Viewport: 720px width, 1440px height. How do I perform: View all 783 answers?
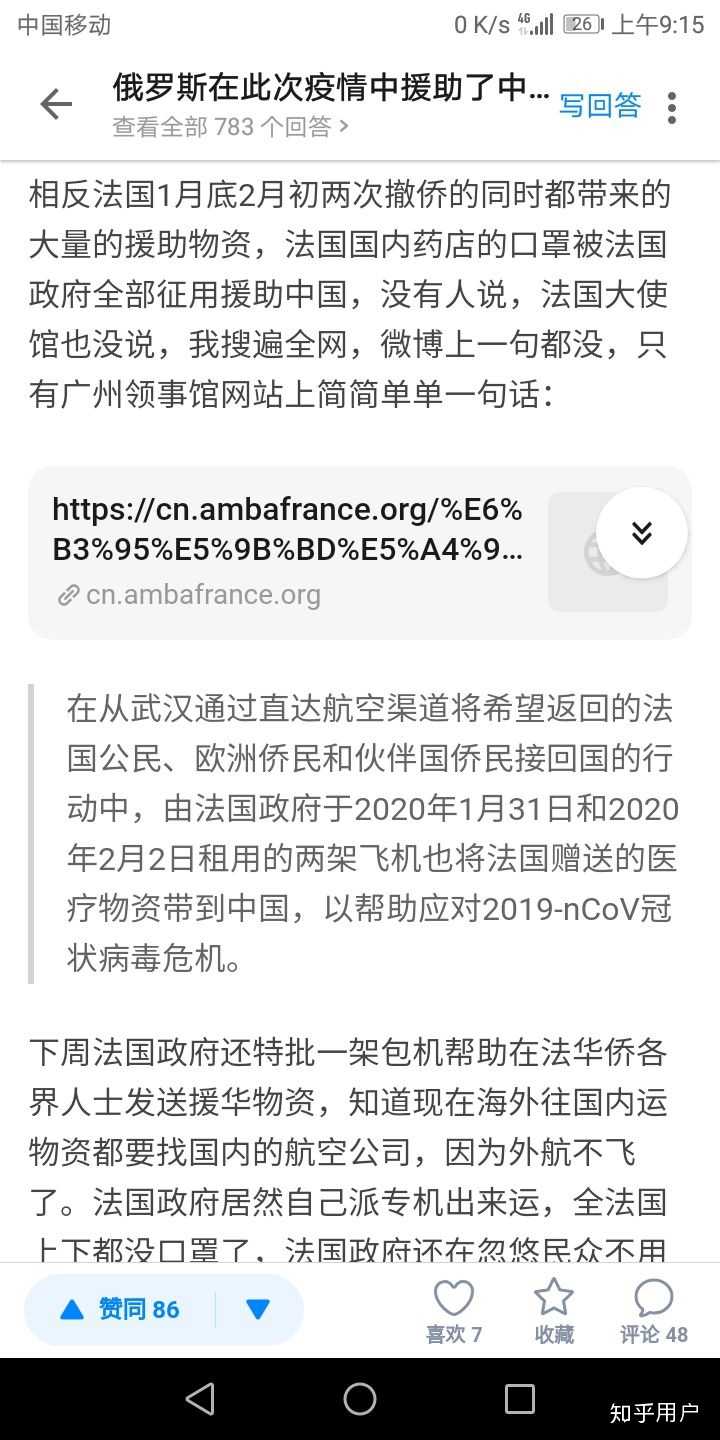pyautogui.click(x=231, y=127)
